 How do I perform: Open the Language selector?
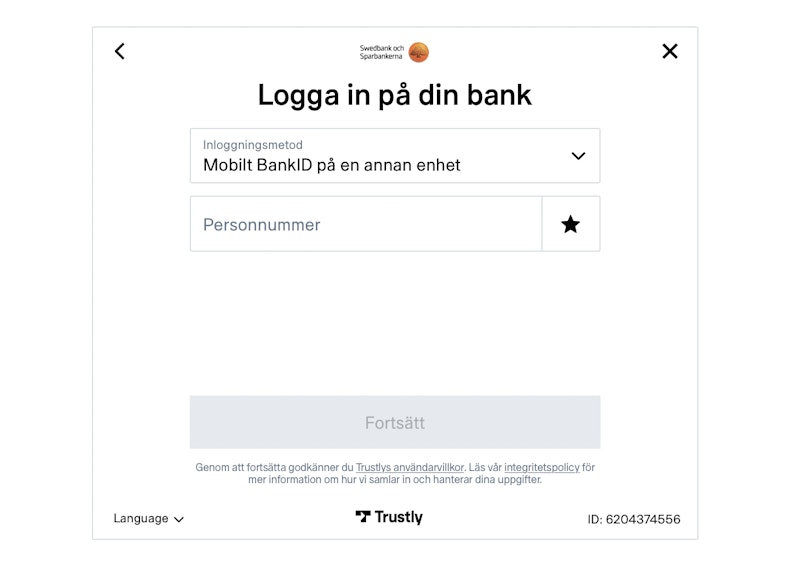pos(149,519)
